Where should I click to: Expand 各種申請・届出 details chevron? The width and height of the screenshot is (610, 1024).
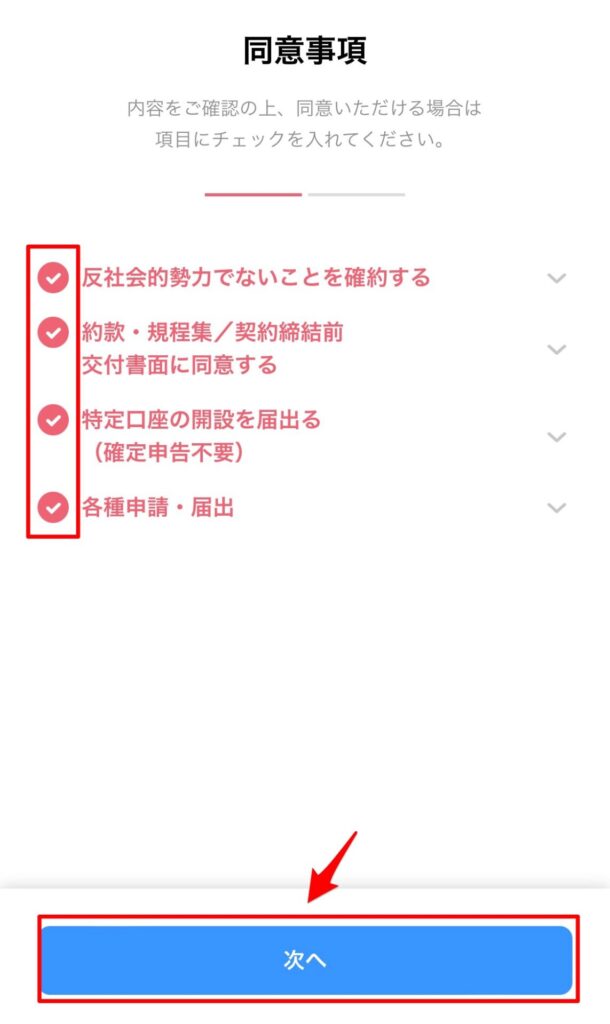[x=556, y=507]
